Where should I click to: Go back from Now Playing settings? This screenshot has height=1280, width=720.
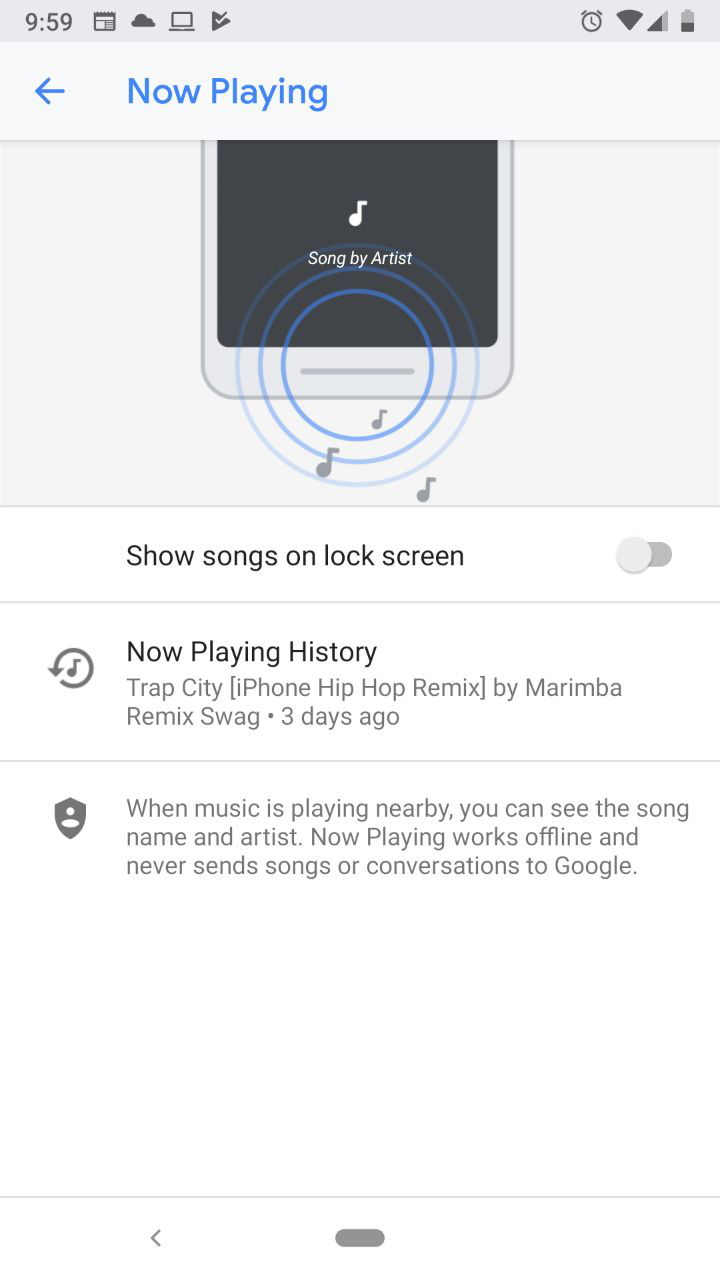pos(49,92)
